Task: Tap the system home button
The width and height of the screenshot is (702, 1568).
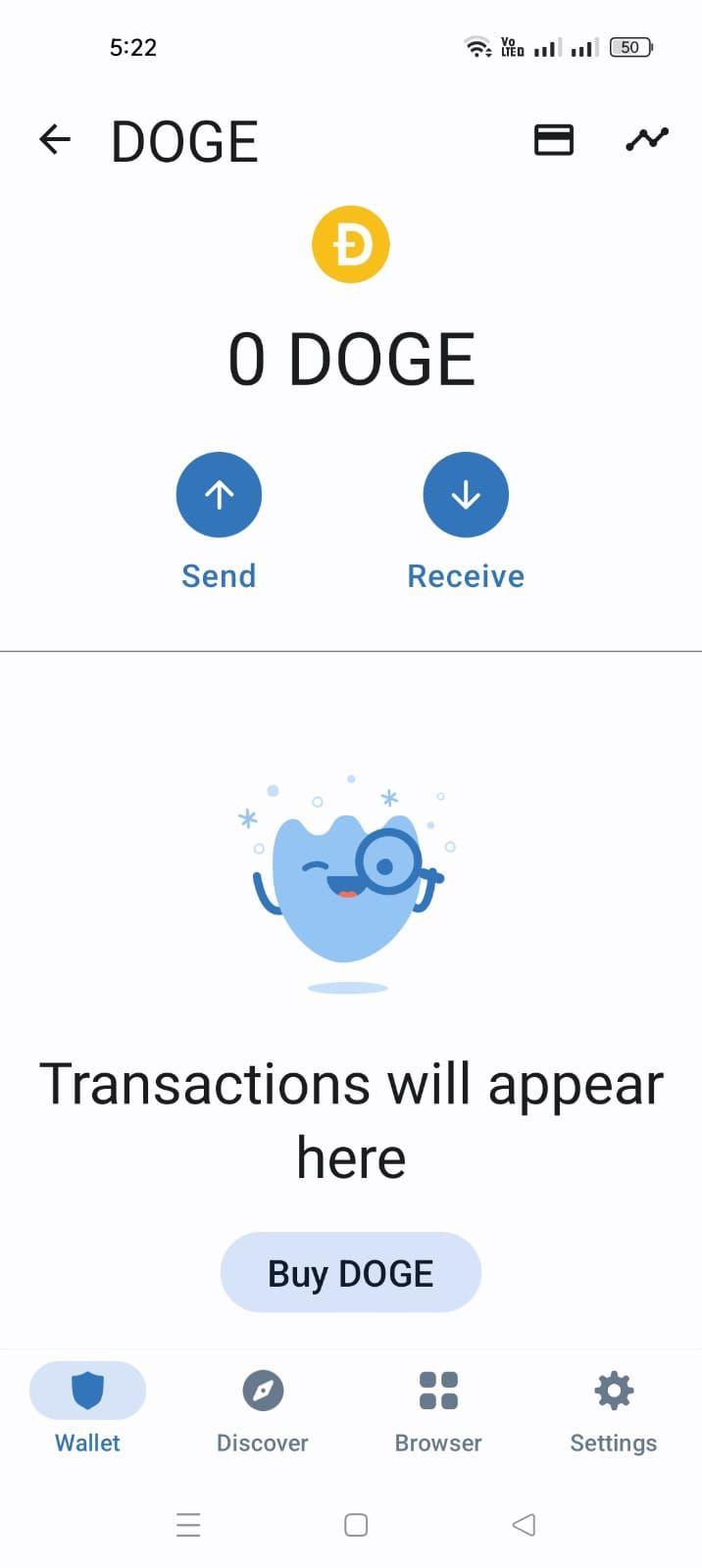Action: coord(356,1525)
